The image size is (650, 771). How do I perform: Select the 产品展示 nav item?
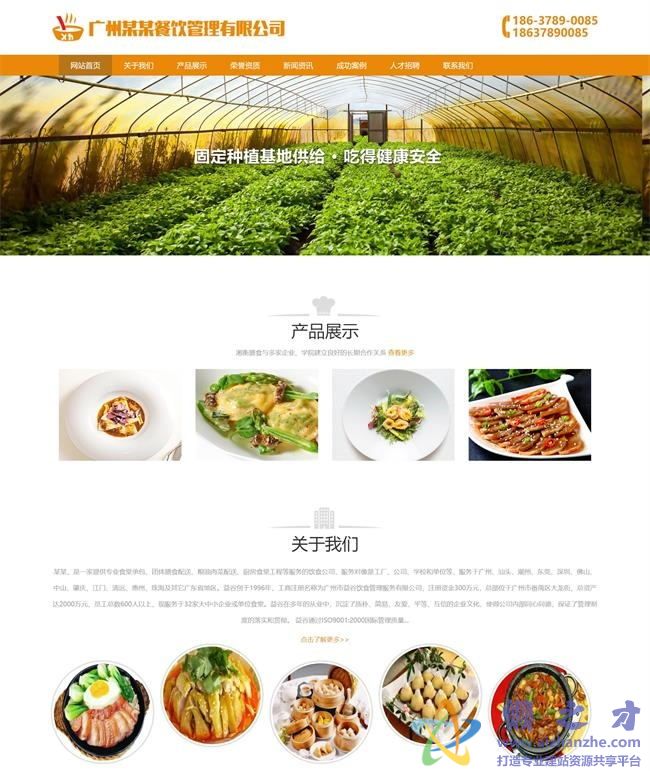192,65
